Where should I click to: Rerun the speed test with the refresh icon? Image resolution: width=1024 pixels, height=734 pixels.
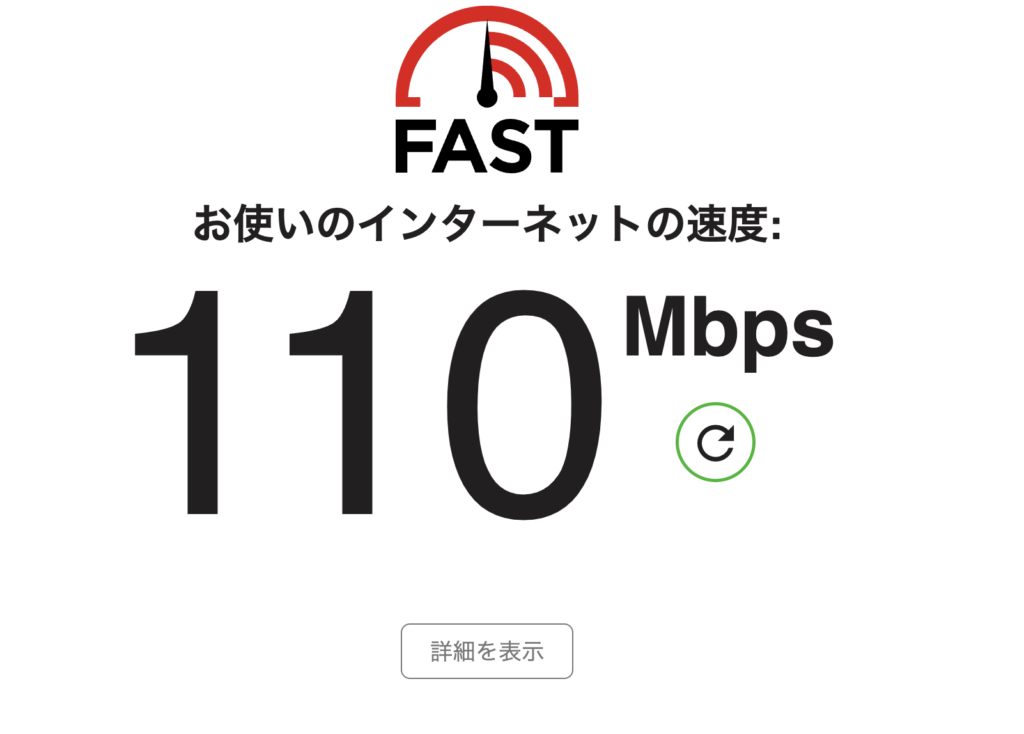tap(715, 442)
